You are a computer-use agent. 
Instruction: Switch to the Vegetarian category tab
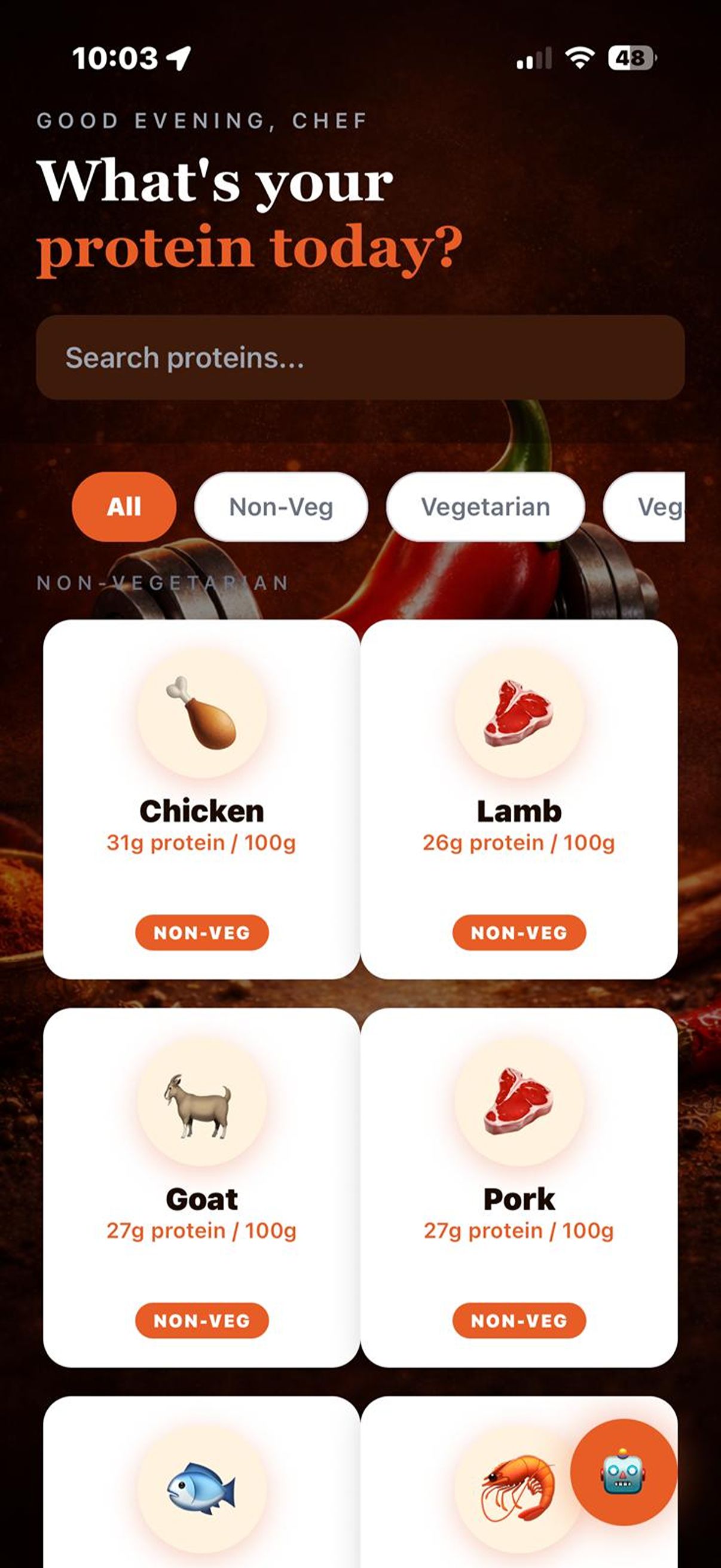coord(485,507)
